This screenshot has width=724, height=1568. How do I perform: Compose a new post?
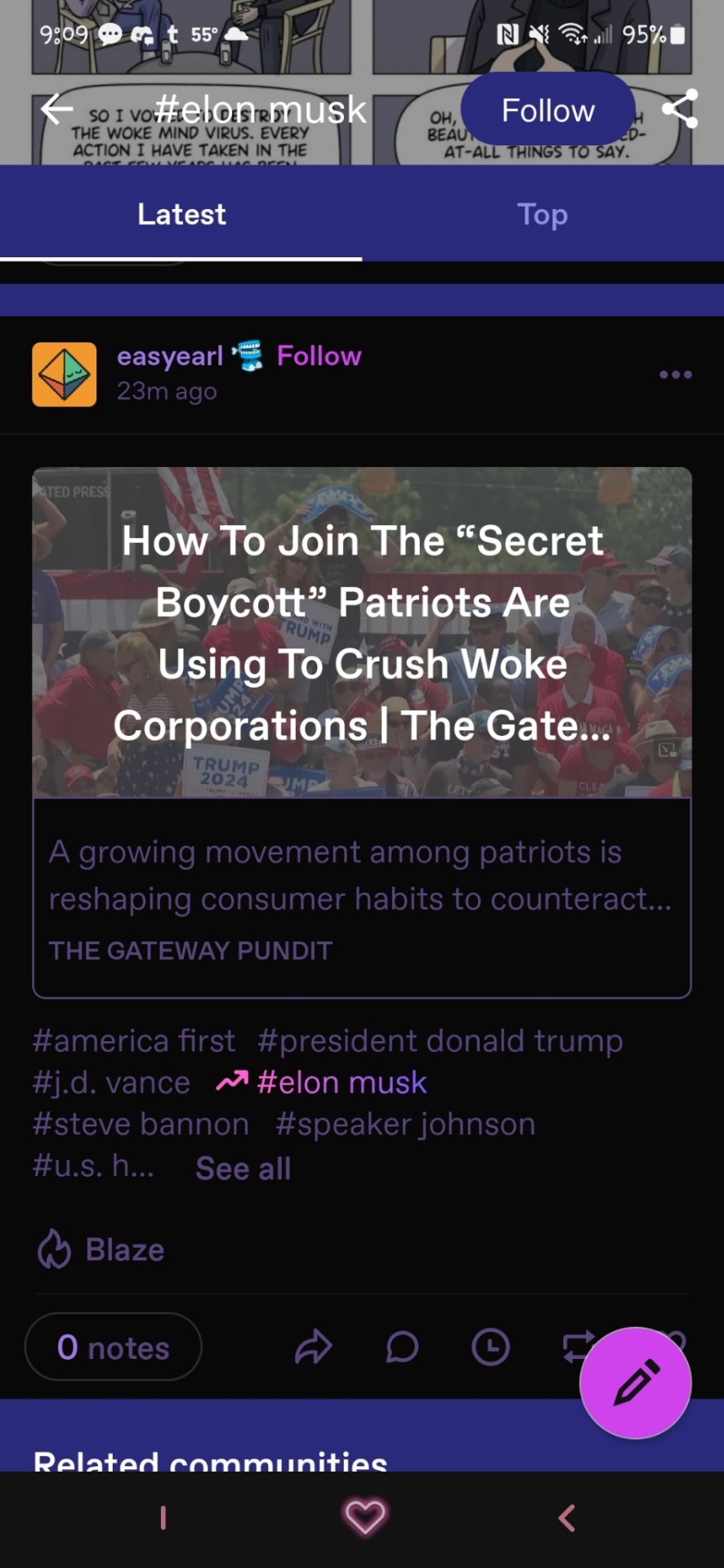(x=635, y=1383)
